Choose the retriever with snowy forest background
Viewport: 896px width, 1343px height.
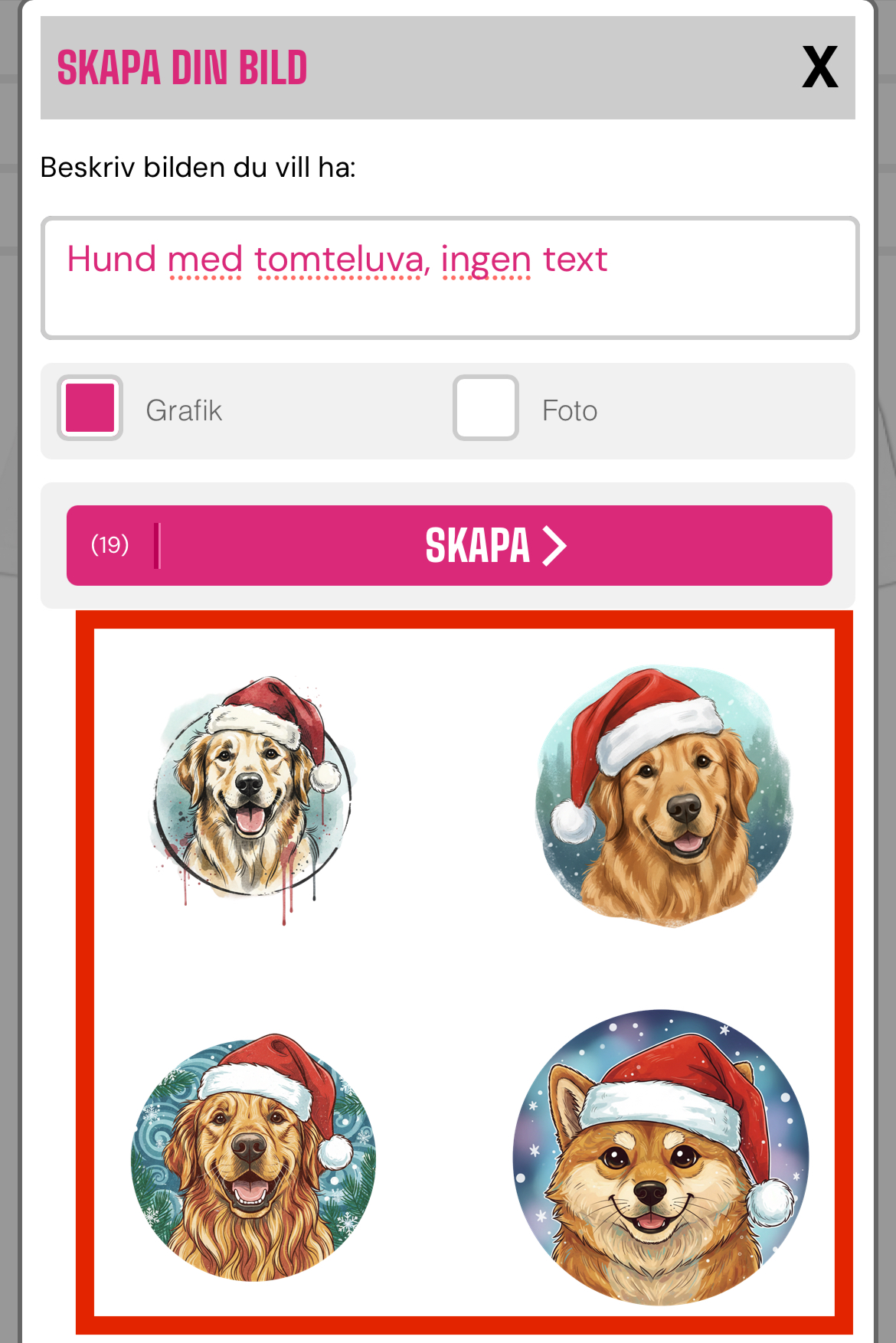coord(663,796)
